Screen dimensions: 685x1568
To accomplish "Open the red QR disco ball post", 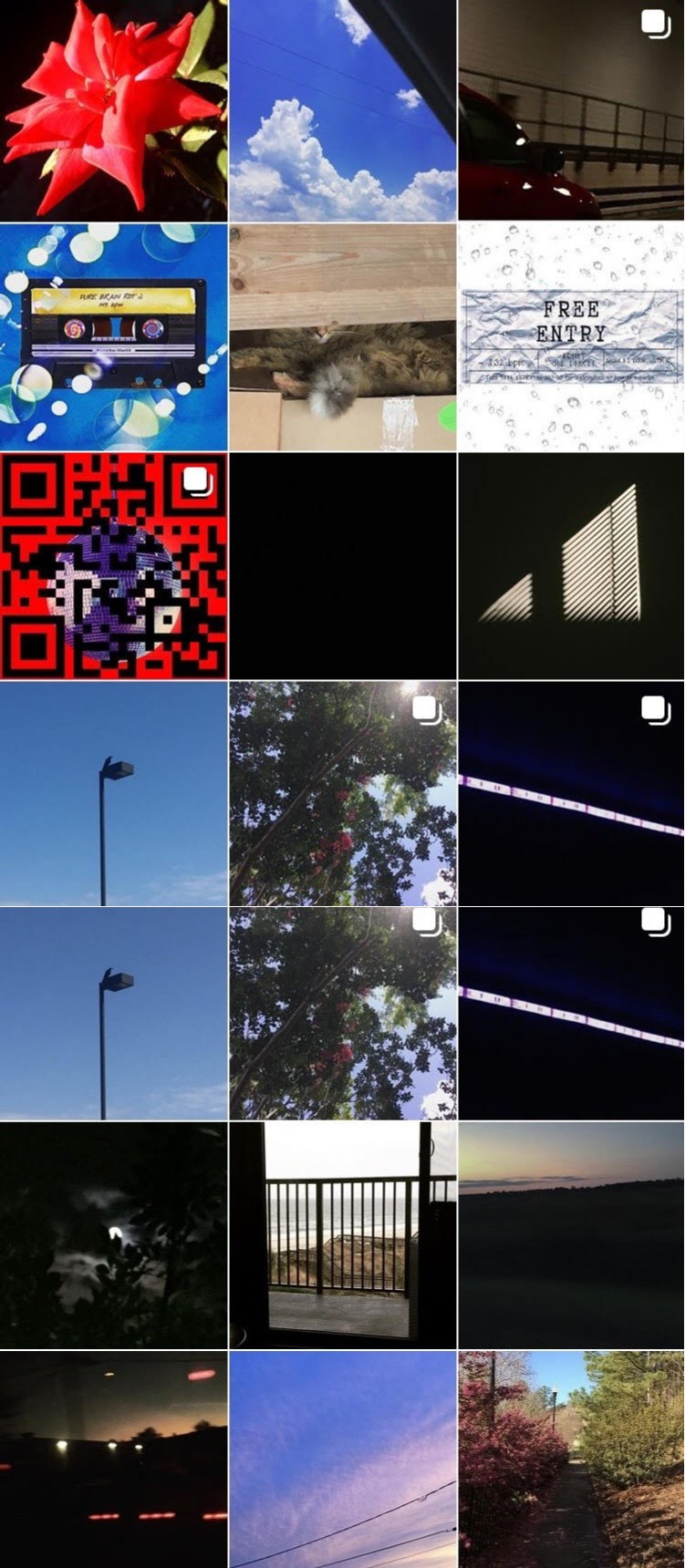I will point(113,565).
